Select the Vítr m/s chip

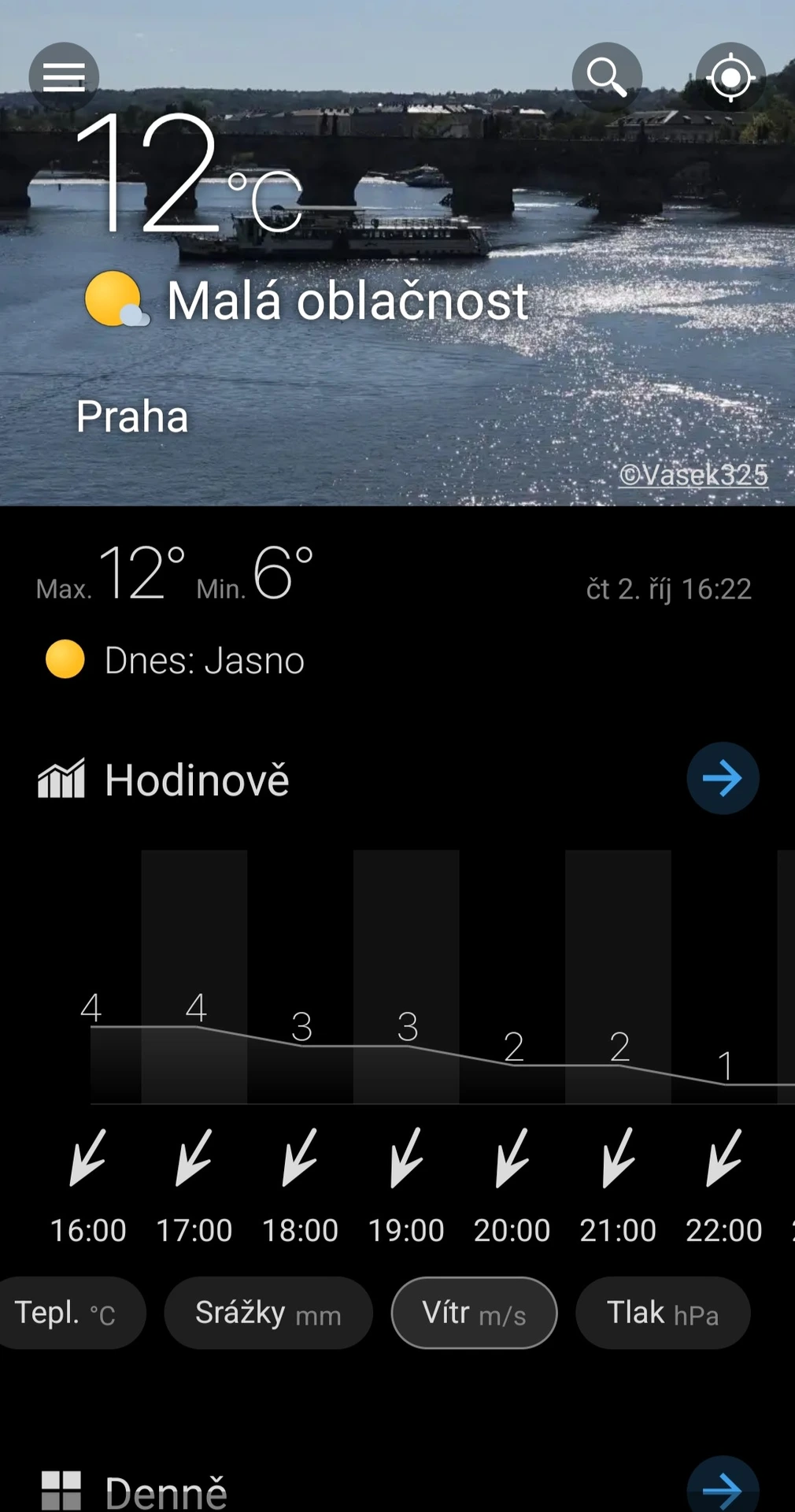[x=474, y=1313]
